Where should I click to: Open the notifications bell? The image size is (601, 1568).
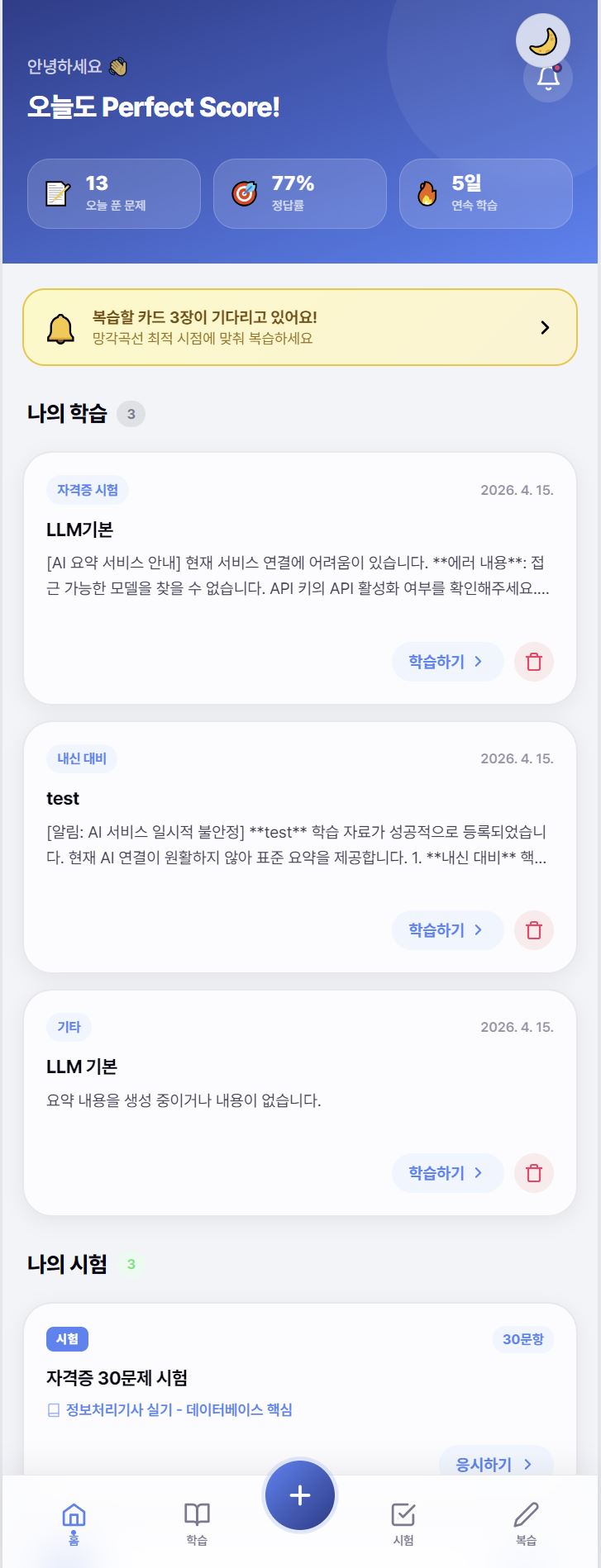(x=548, y=79)
